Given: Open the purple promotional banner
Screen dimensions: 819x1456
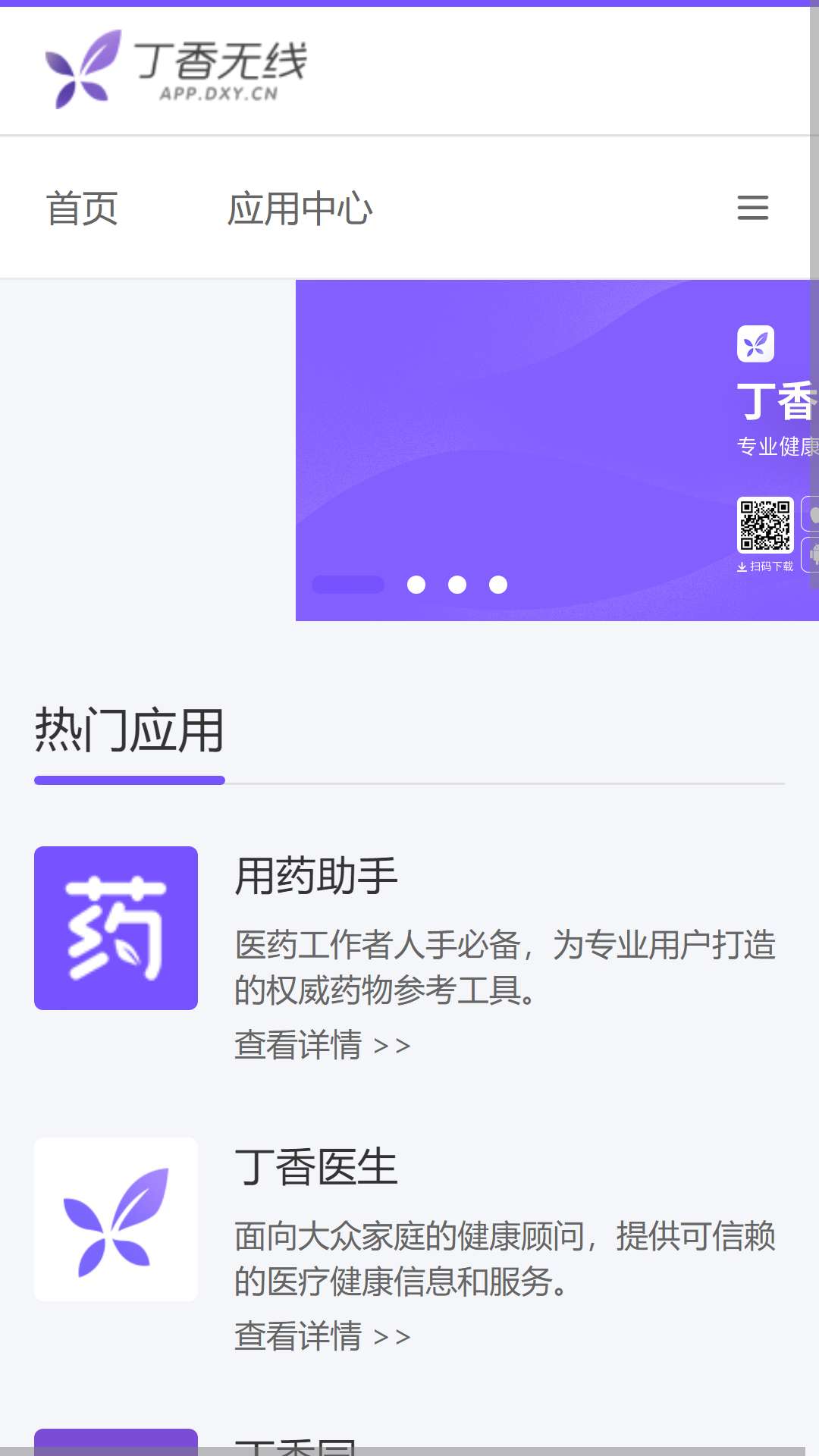Looking at the screenshot, I should [557, 450].
